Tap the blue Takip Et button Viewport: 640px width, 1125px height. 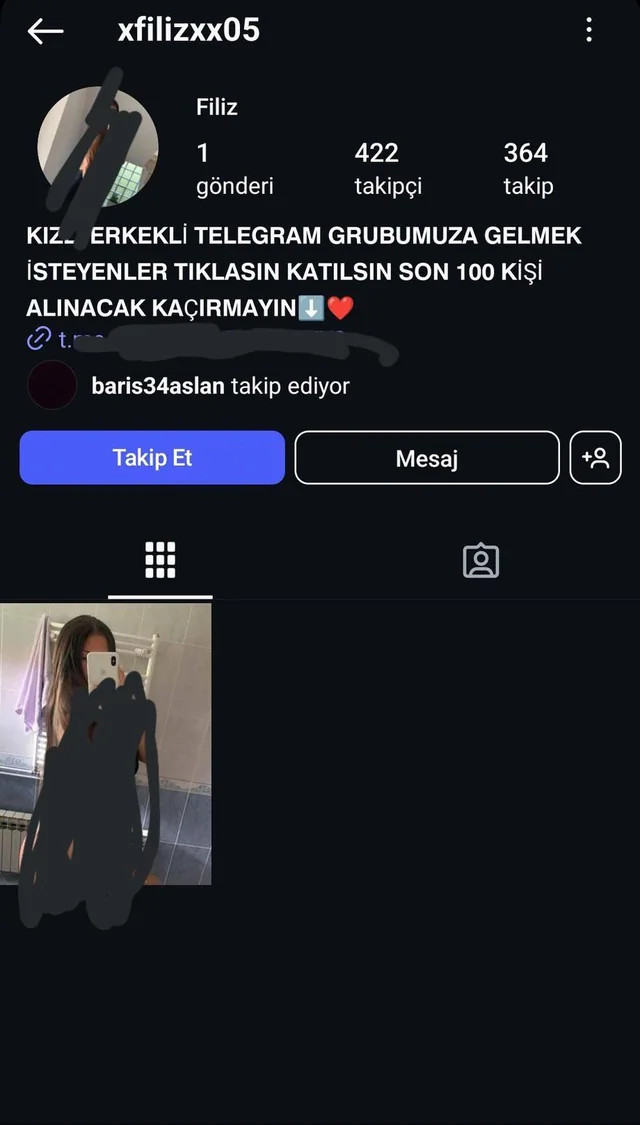click(152, 458)
